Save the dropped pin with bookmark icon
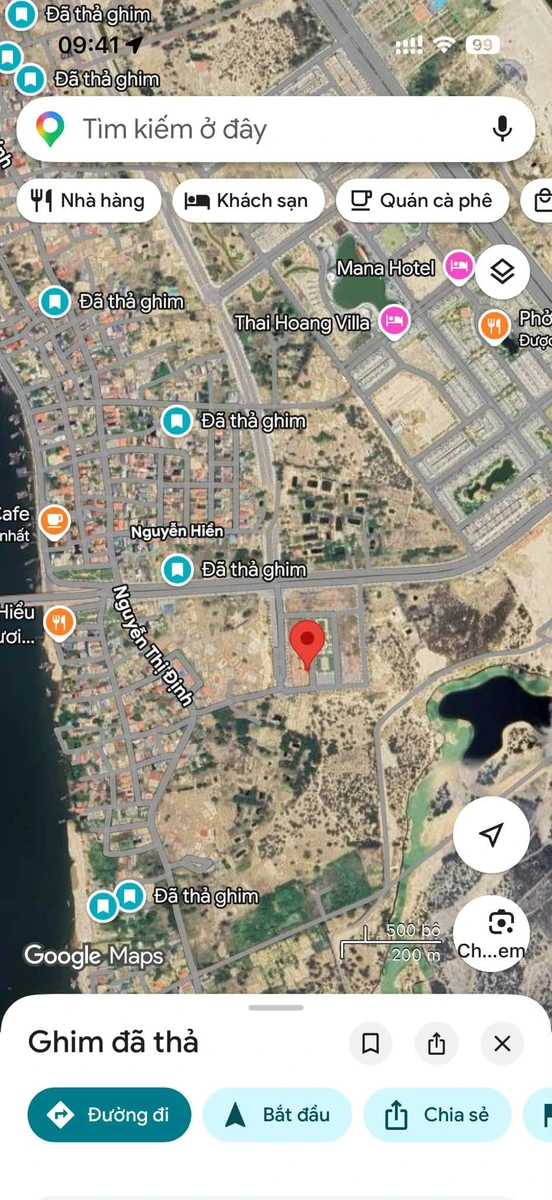This screenshot has width=552, height=1200. [371, 1044]
